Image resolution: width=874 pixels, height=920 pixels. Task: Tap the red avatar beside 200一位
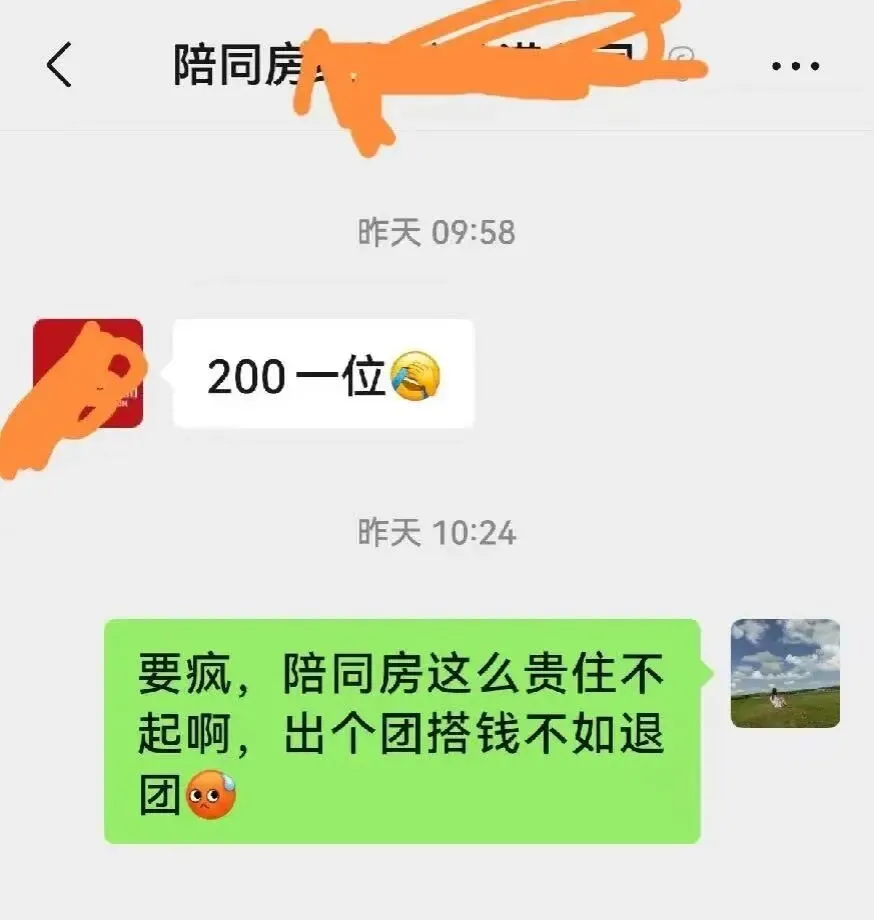click(88, 373)
